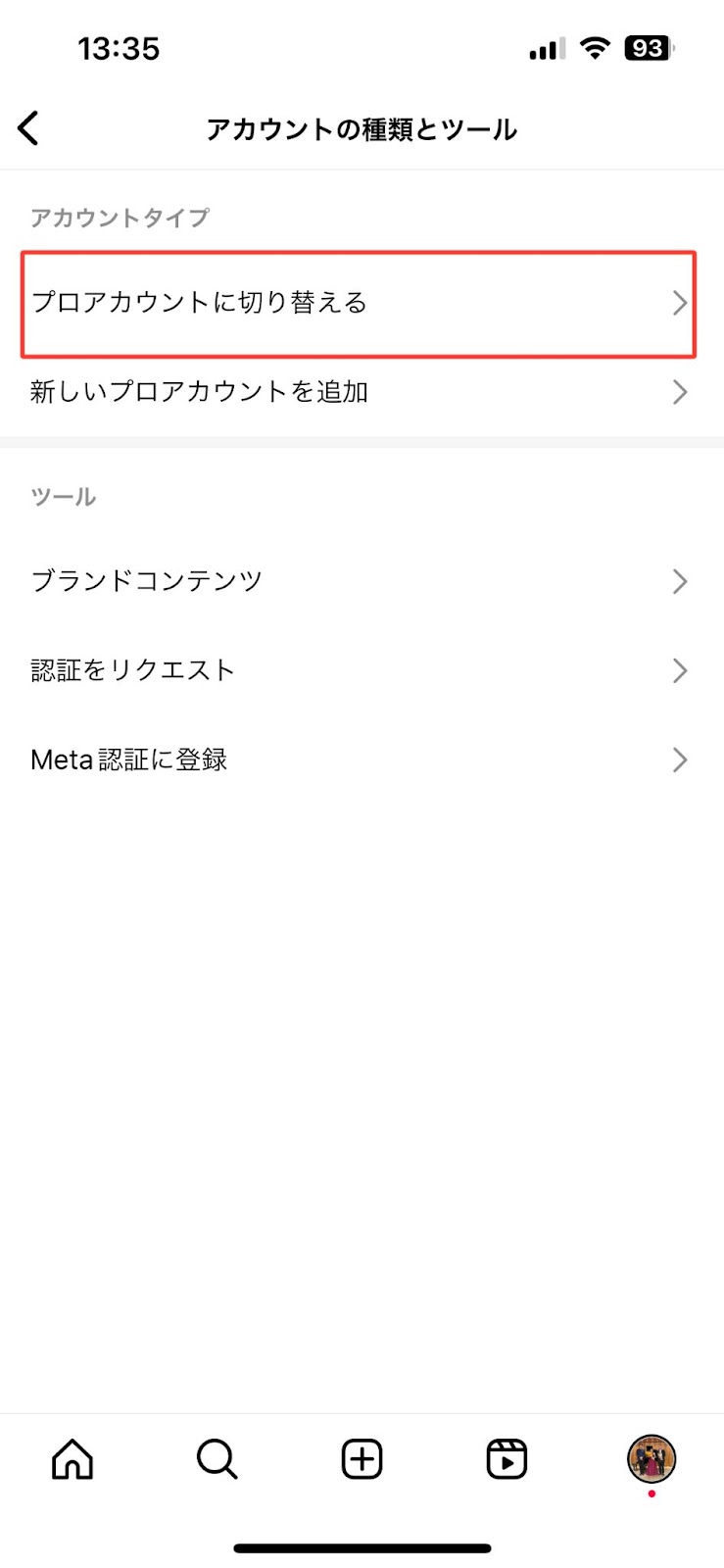Open Meta認証に登録
The height and width of the screenshot is (1568, 724).
pos(359,759)
